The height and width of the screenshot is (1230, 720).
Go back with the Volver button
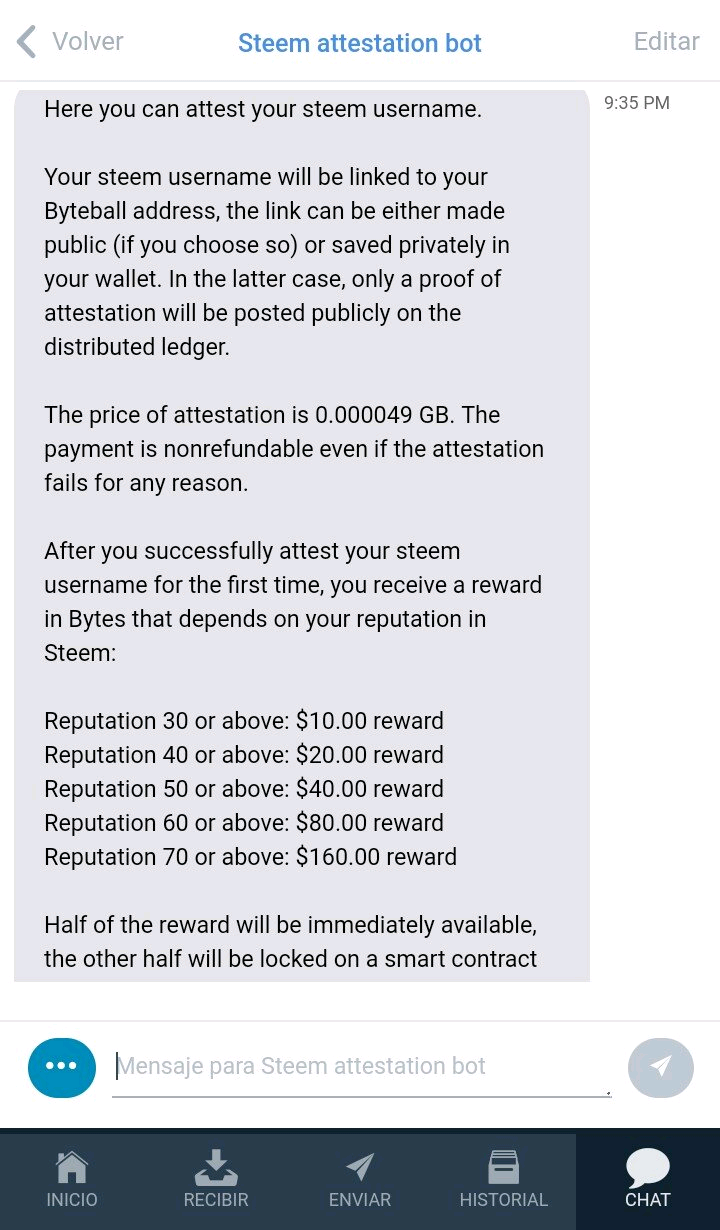click(x=70, y=42)
